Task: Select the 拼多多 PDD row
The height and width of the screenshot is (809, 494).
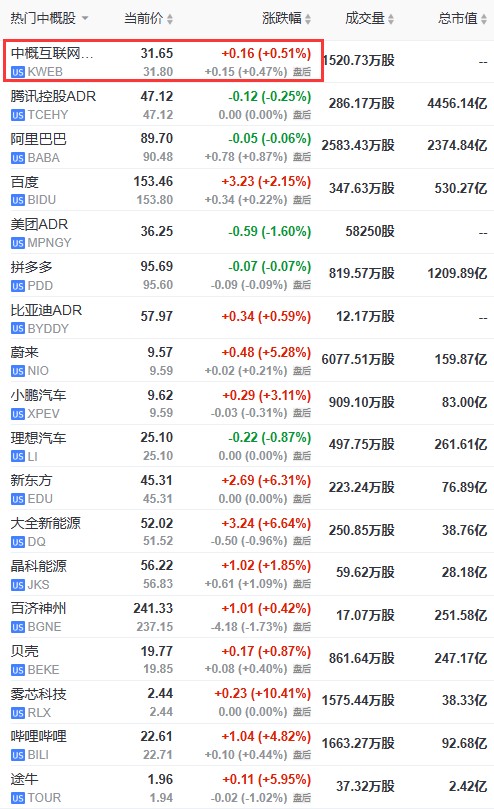Action: 247,275
